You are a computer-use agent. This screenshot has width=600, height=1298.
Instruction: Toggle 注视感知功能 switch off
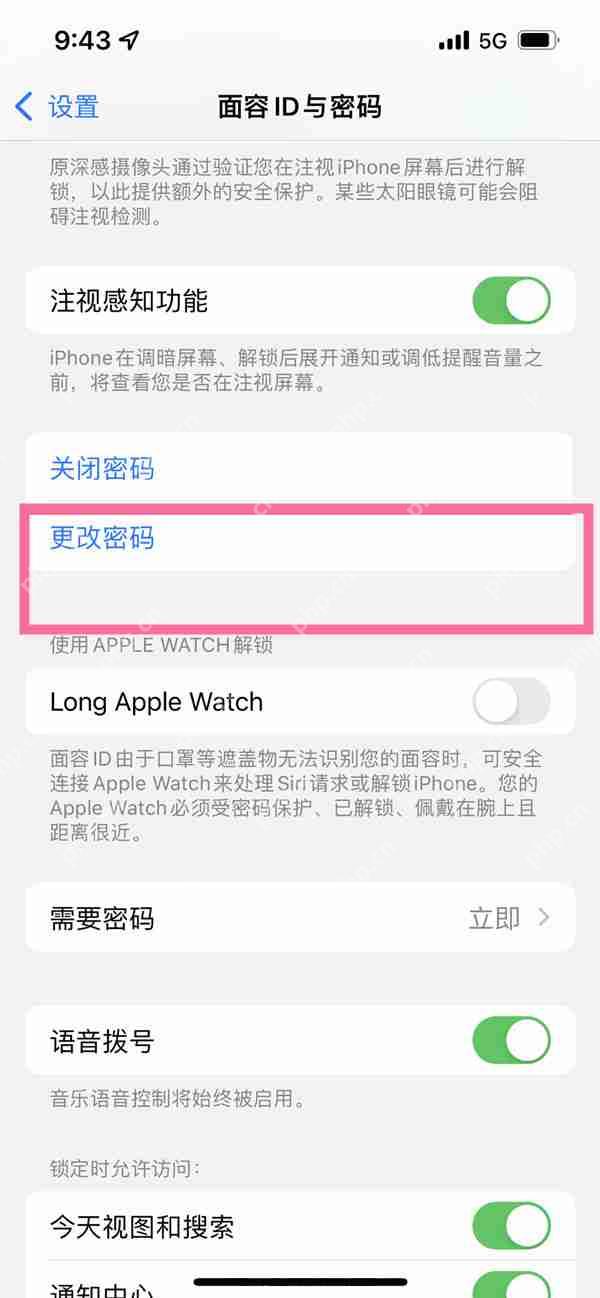511,301
